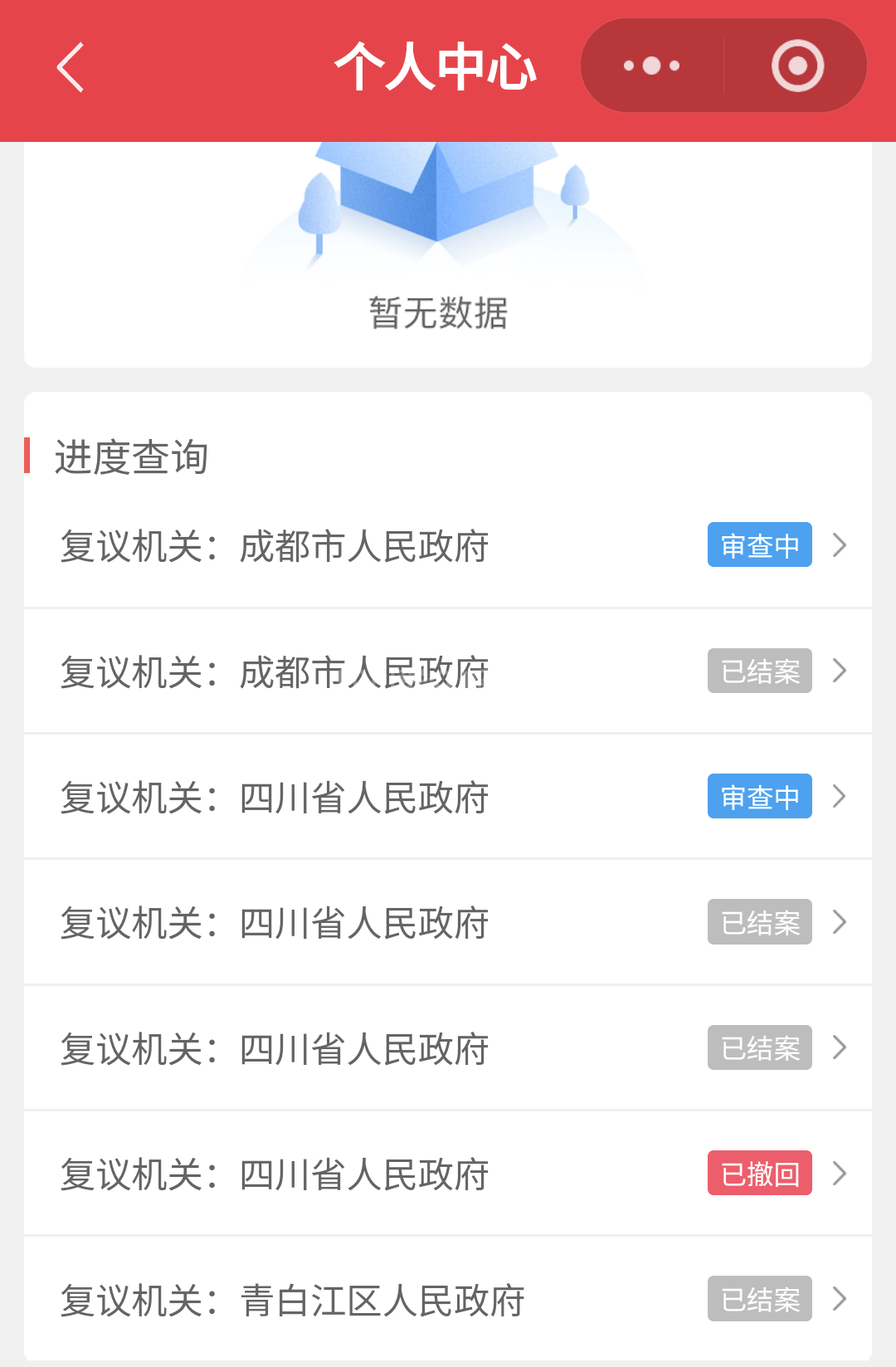Close the mini program with the circle button
Viewport: 896px width, 1367px height.
tap(797, 66)
